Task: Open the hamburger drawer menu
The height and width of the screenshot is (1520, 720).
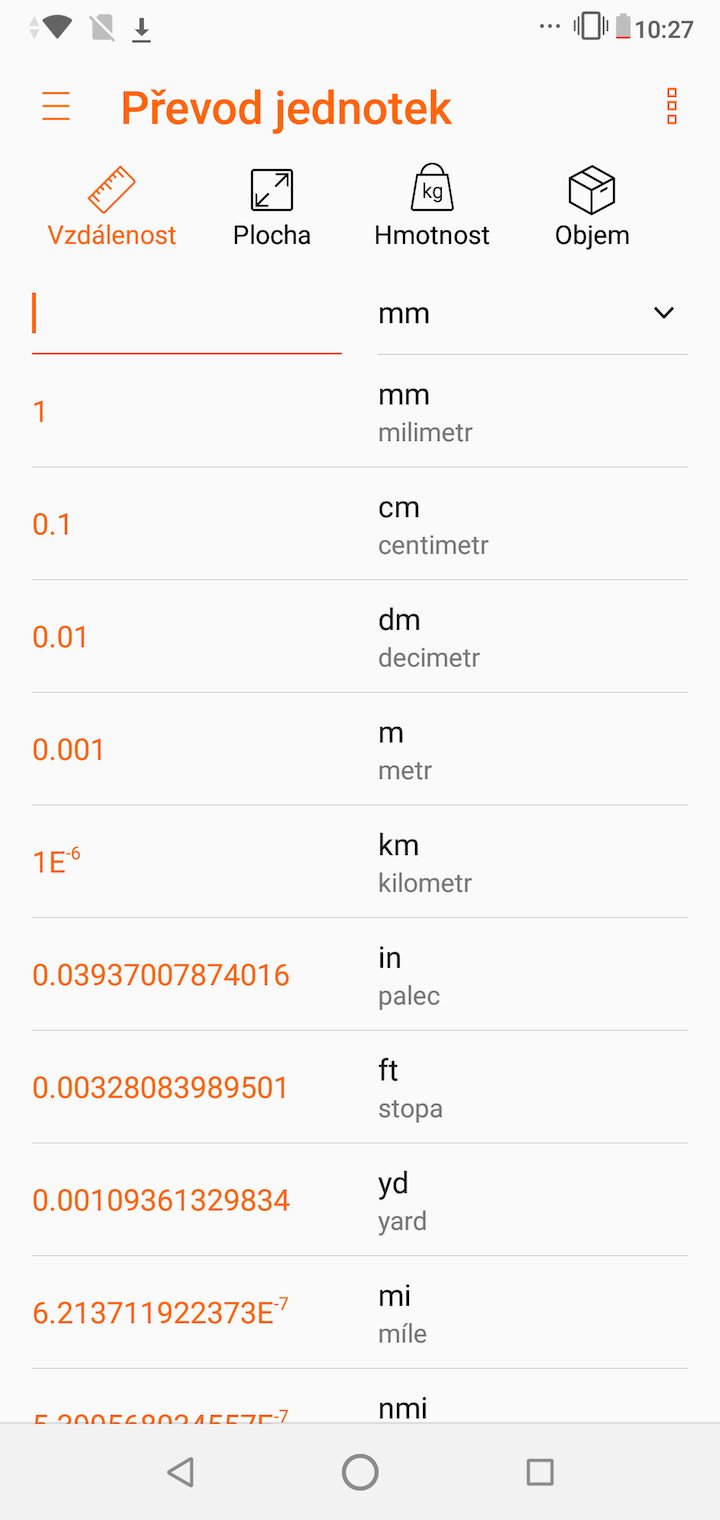Action: point(56,107)
